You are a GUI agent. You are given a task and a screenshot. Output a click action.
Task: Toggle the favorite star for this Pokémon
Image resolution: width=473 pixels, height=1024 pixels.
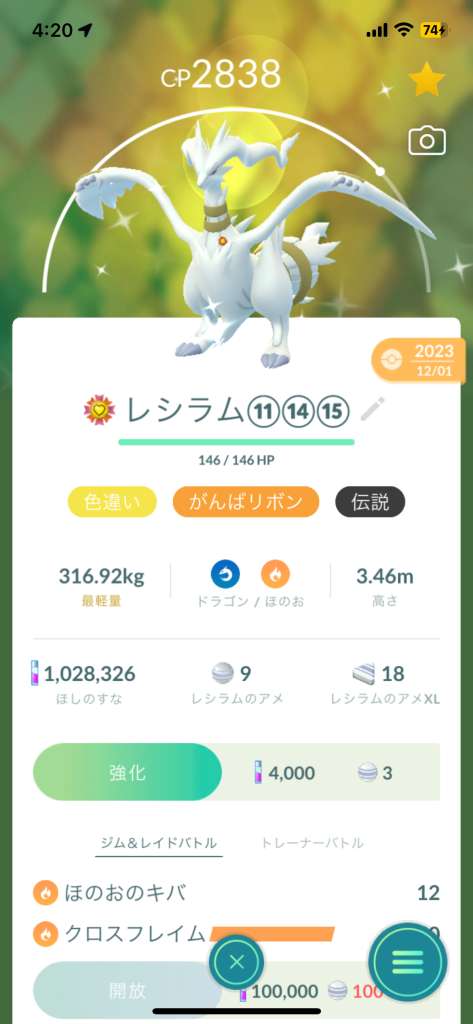point(427,80)
